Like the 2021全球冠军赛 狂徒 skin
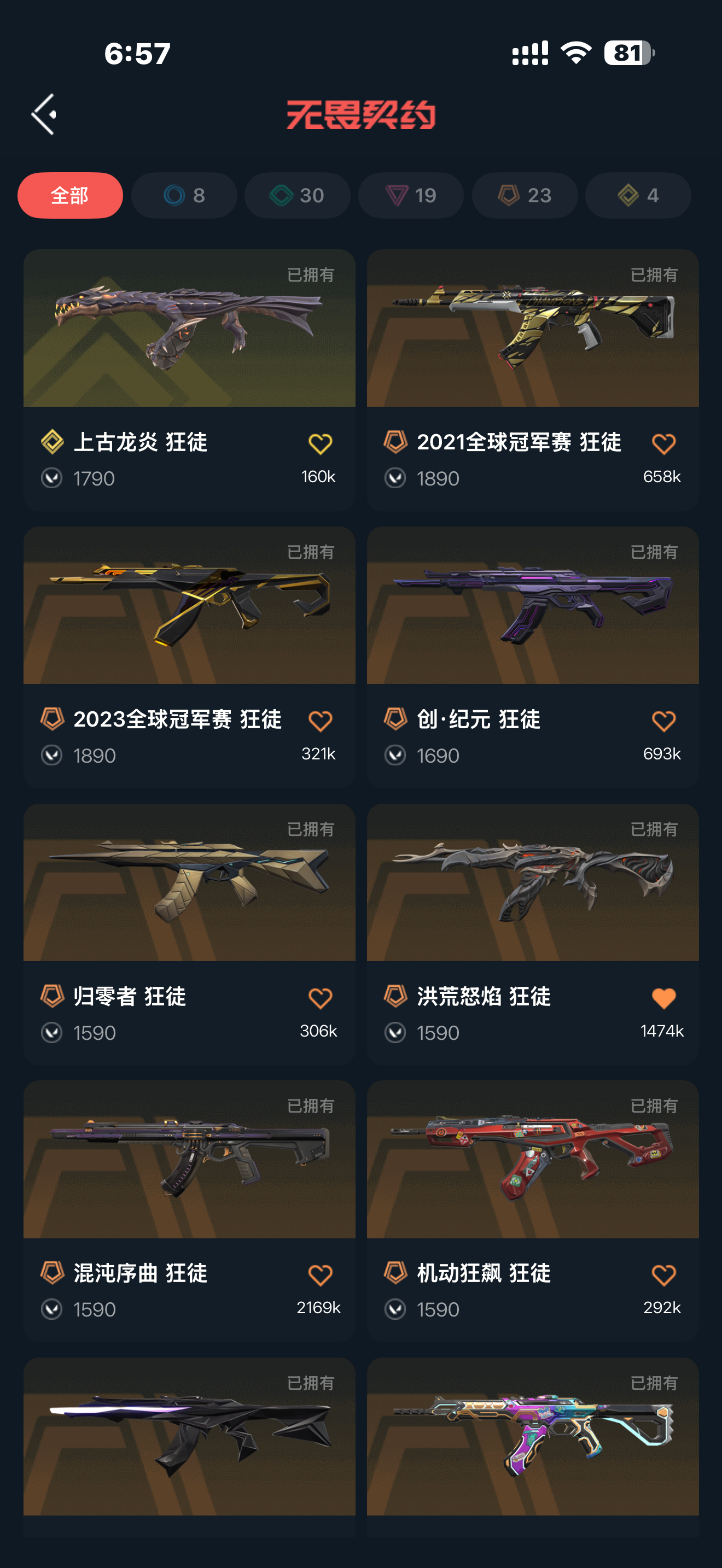The image size is (722, 1568). [x=663, y=444]
